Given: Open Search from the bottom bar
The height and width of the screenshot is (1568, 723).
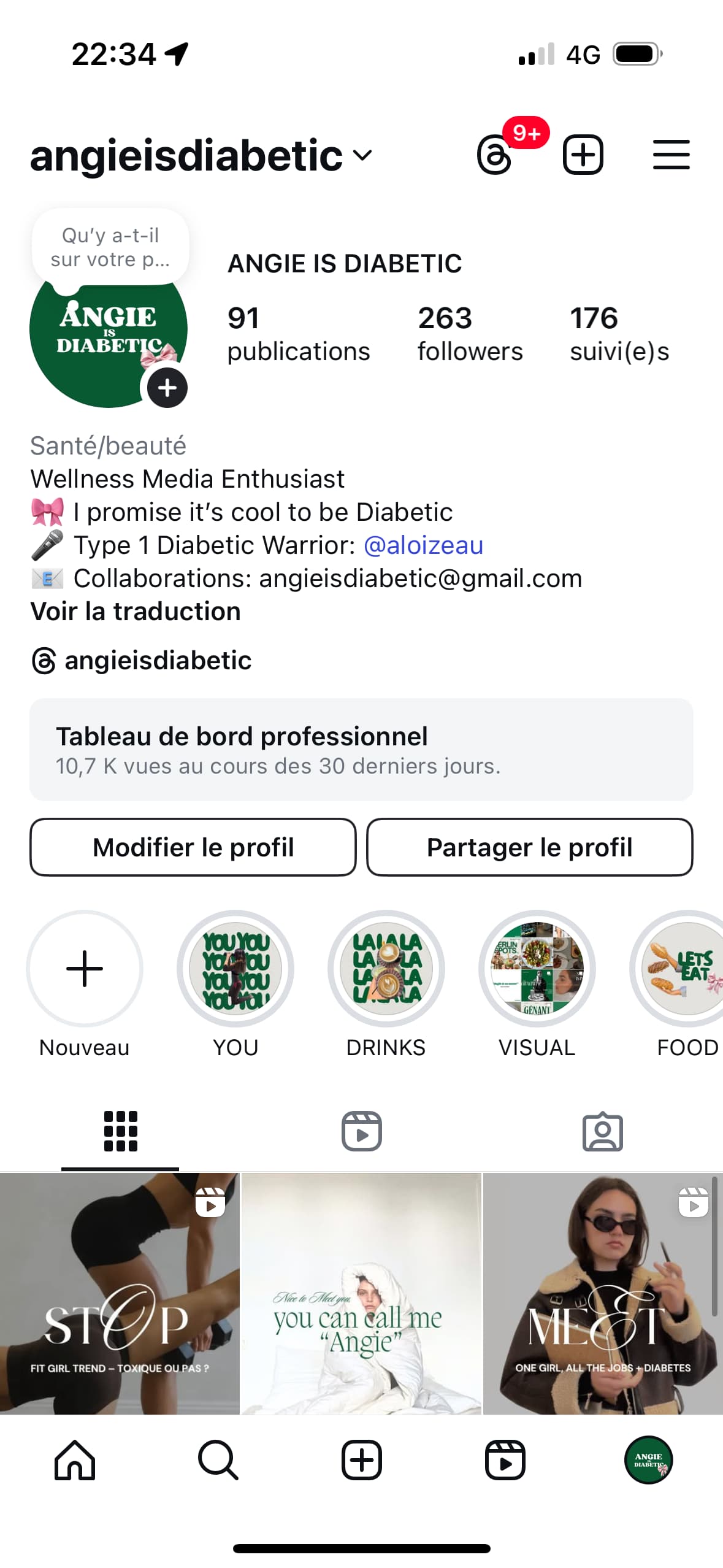Looking at the screenshot, I should tap(218, 1460).
